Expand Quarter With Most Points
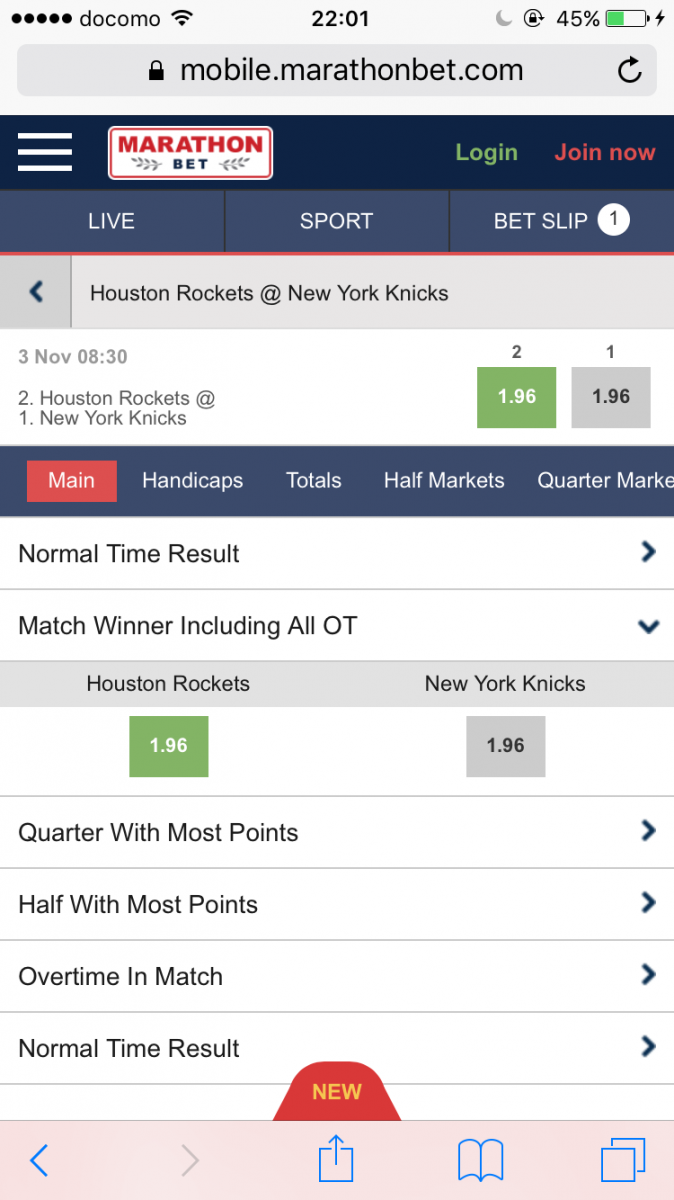The width and height of the screenshot is (674, 1200). pos(336,832)
